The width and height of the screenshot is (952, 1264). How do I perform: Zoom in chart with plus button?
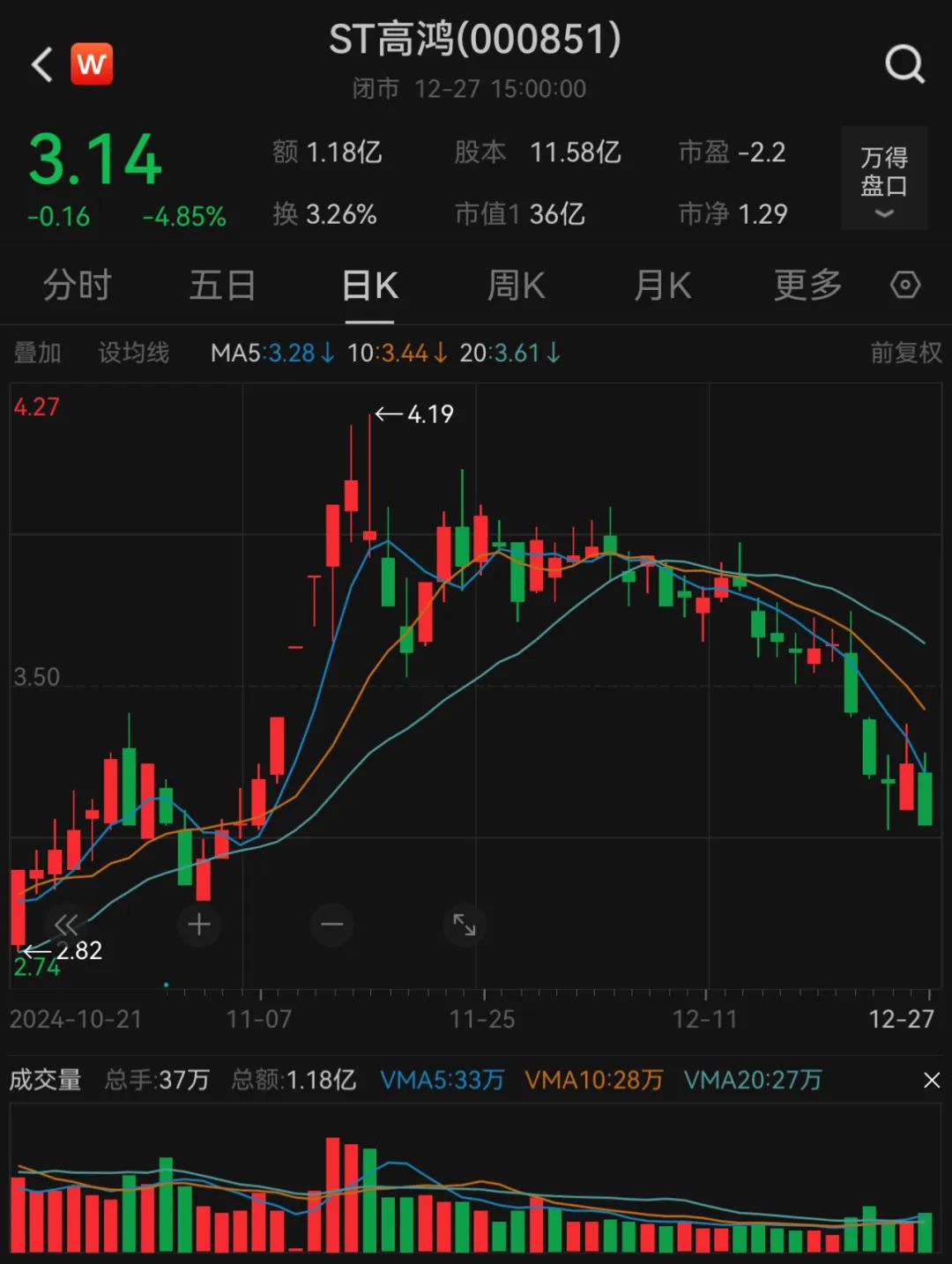coord(199,925)
